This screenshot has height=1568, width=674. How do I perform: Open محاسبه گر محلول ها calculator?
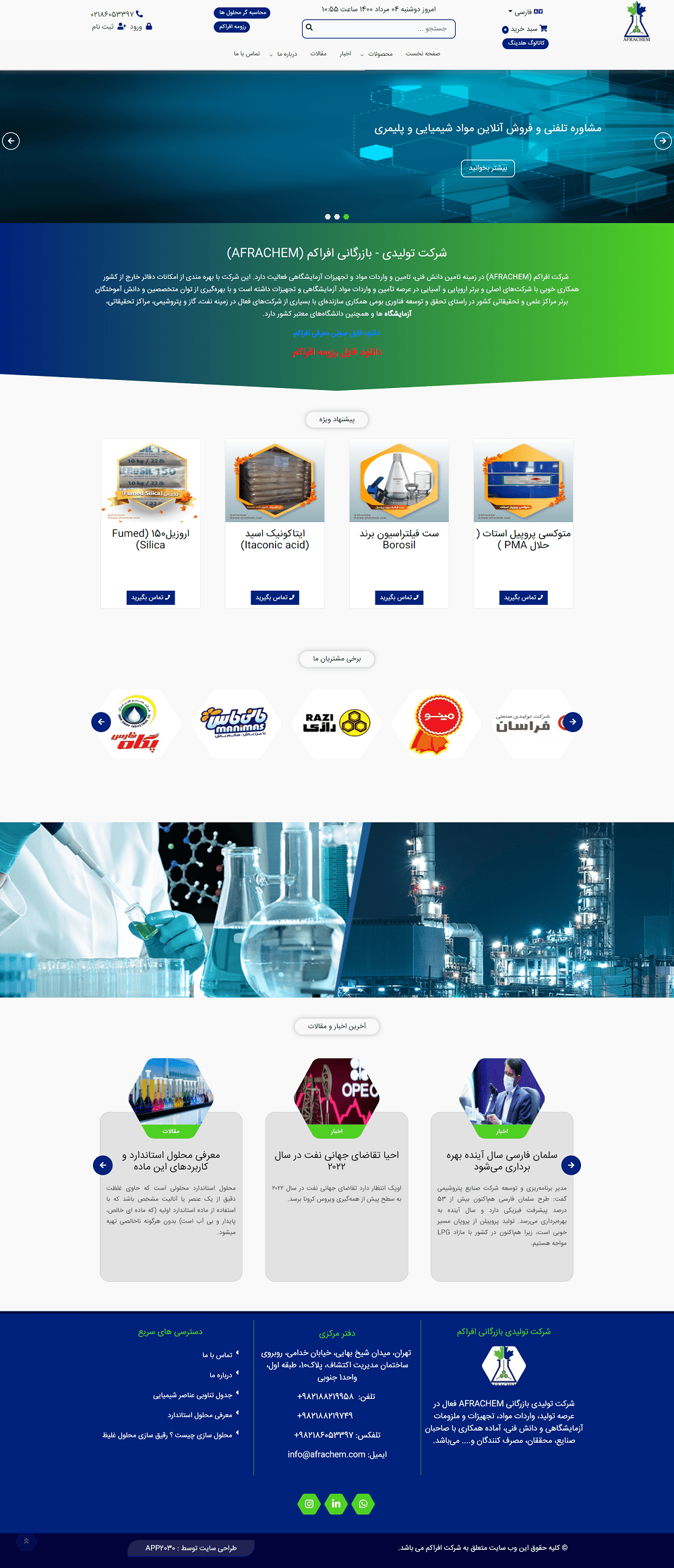pyautogui.click(x=242, y=13)
